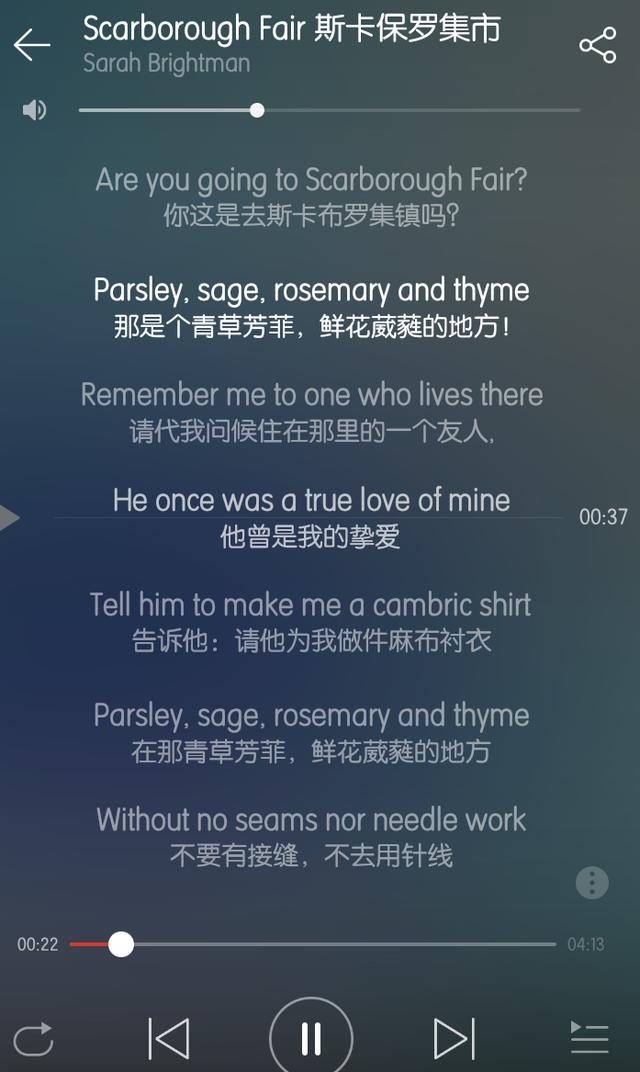
Task: Tap the volume speaker icon
Action: click(x=34, y=109)
